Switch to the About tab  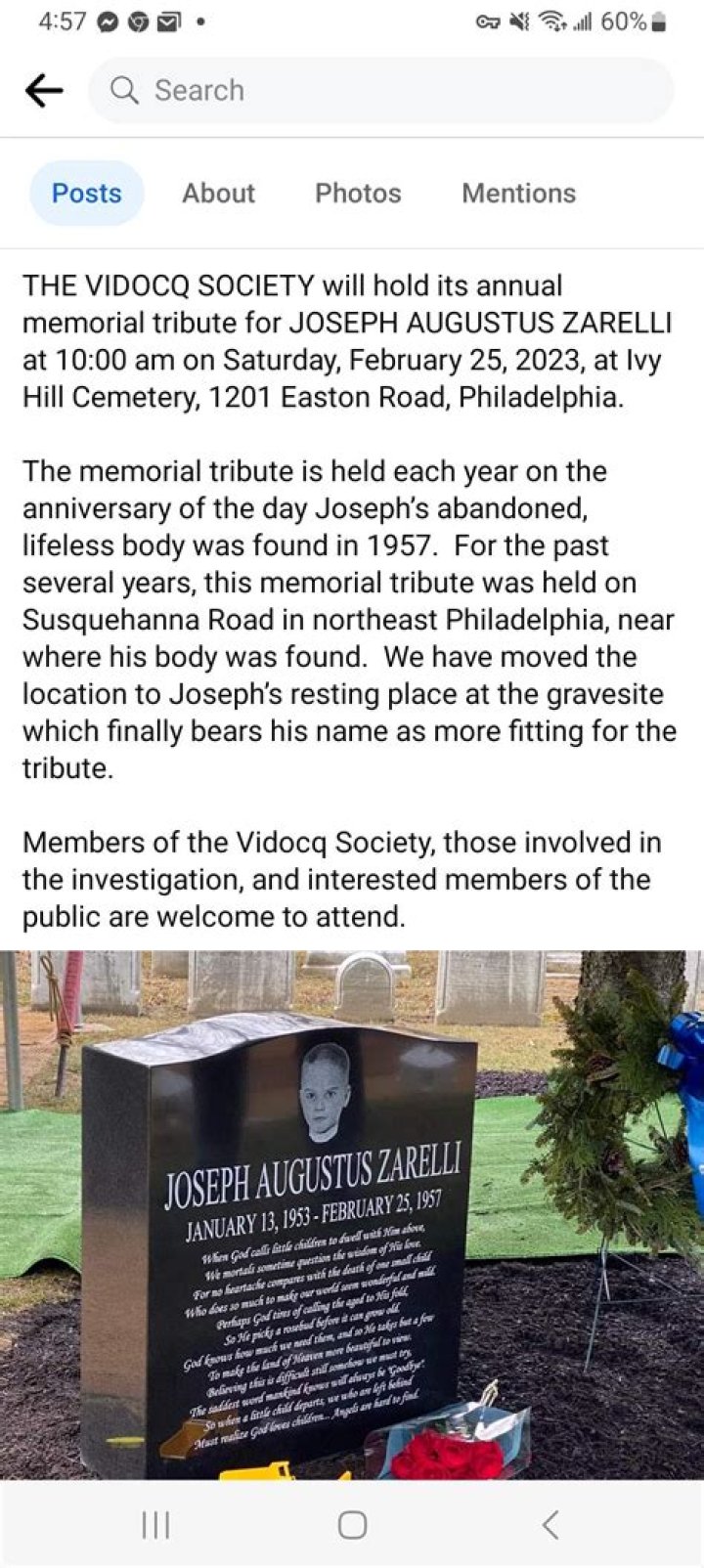click(x=218, y=194)
